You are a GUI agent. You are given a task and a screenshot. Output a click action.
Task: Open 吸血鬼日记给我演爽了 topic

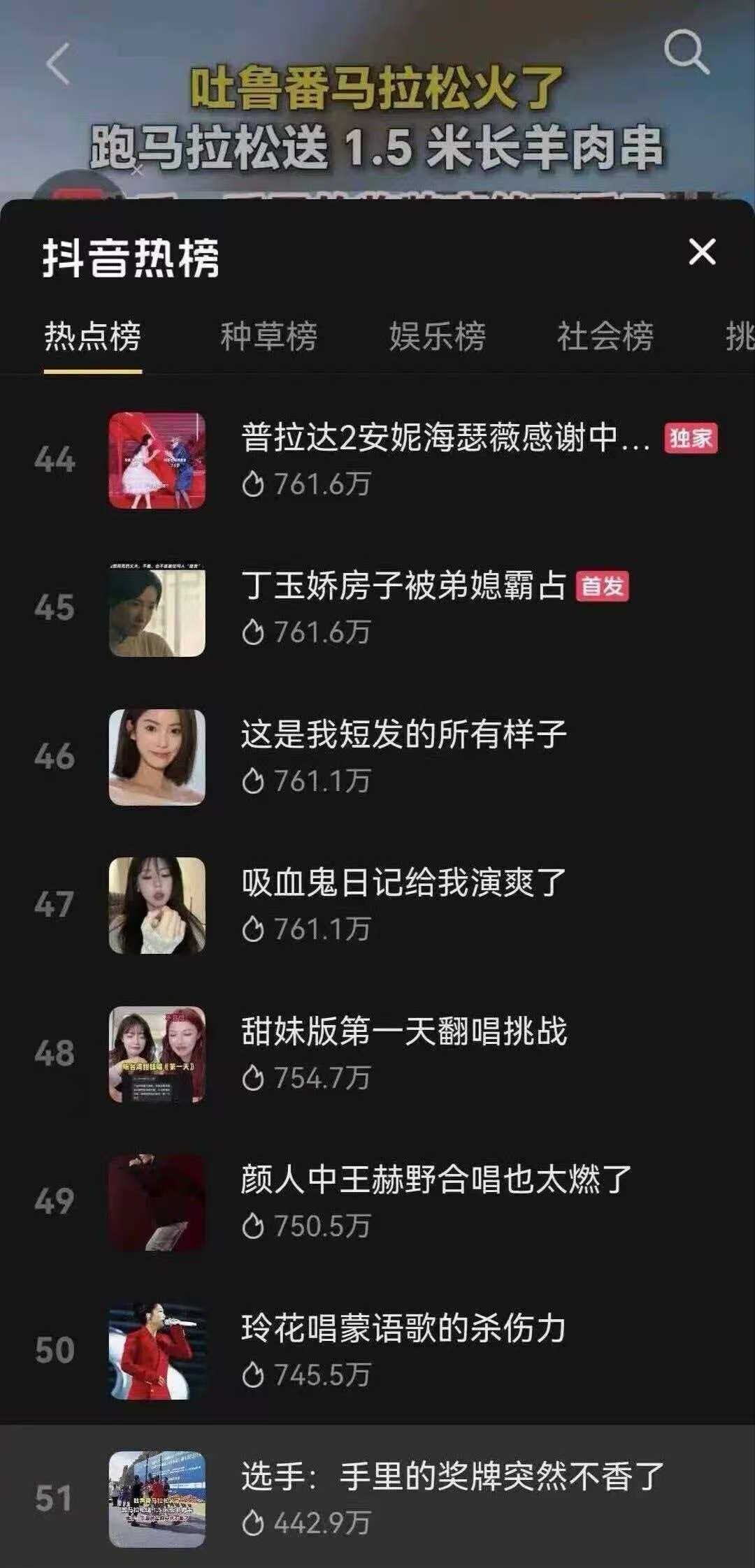pos(403,883)
